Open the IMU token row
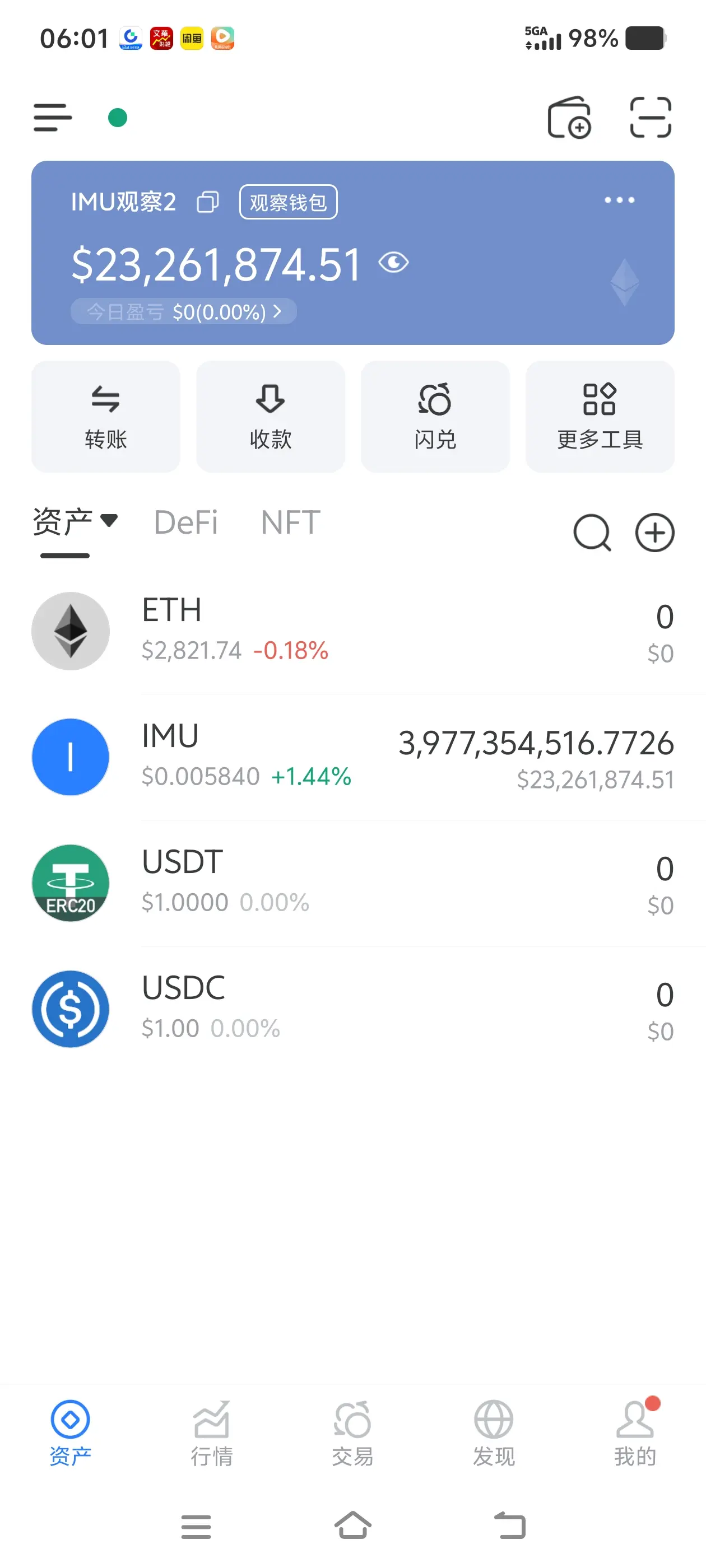This screenshot has width=706, height=1568. [354, 757]
